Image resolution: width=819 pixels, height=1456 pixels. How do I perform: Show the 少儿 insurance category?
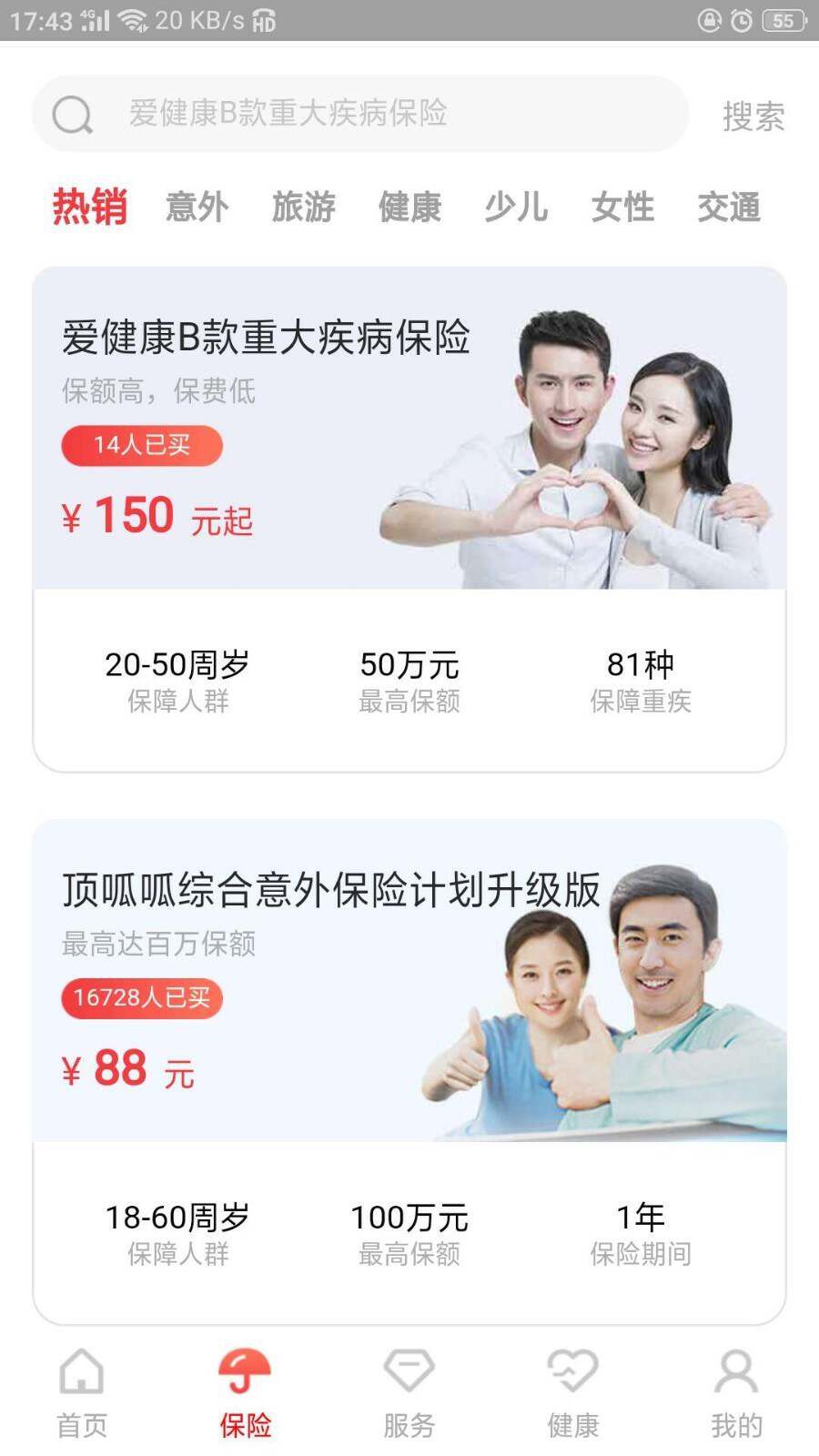pyautogui.click(x=516, y=207)
